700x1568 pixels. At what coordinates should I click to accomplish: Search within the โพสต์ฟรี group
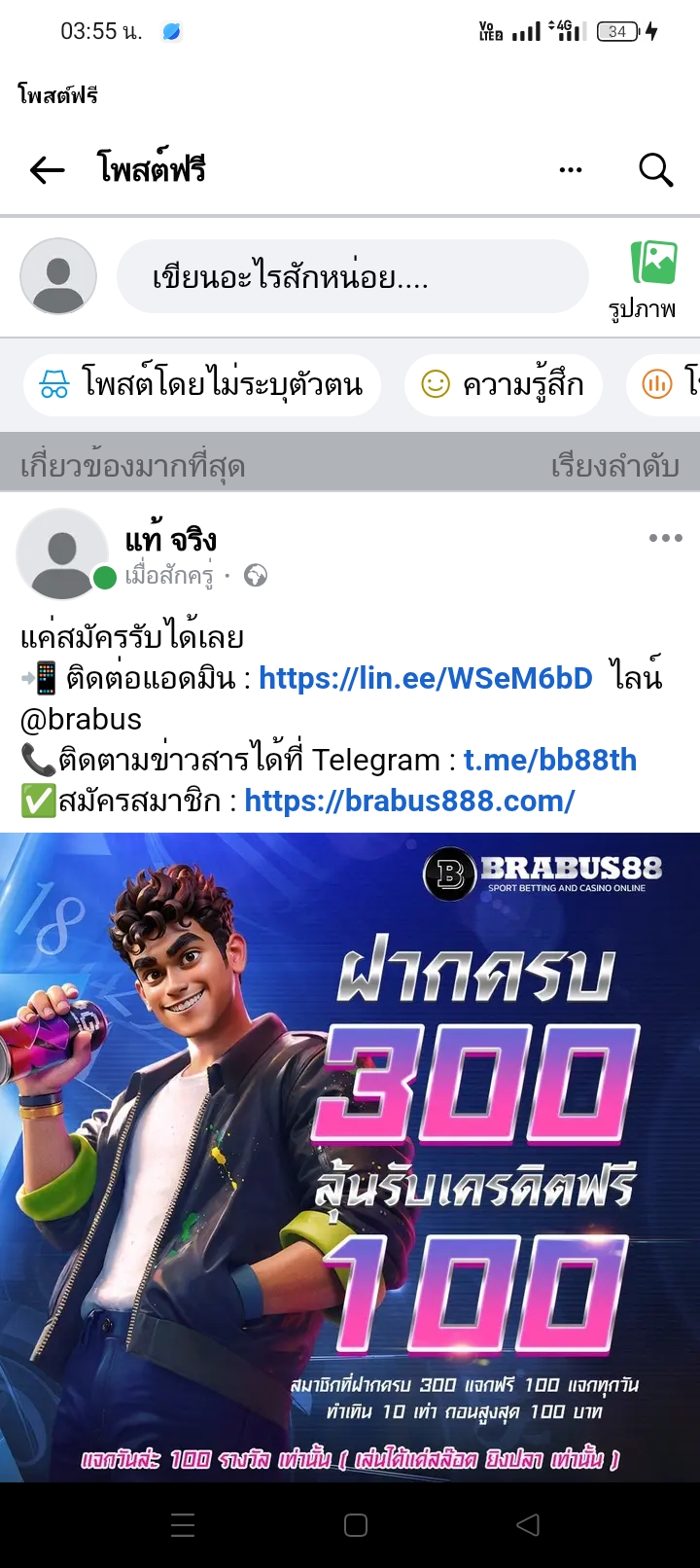pos(655,170)
